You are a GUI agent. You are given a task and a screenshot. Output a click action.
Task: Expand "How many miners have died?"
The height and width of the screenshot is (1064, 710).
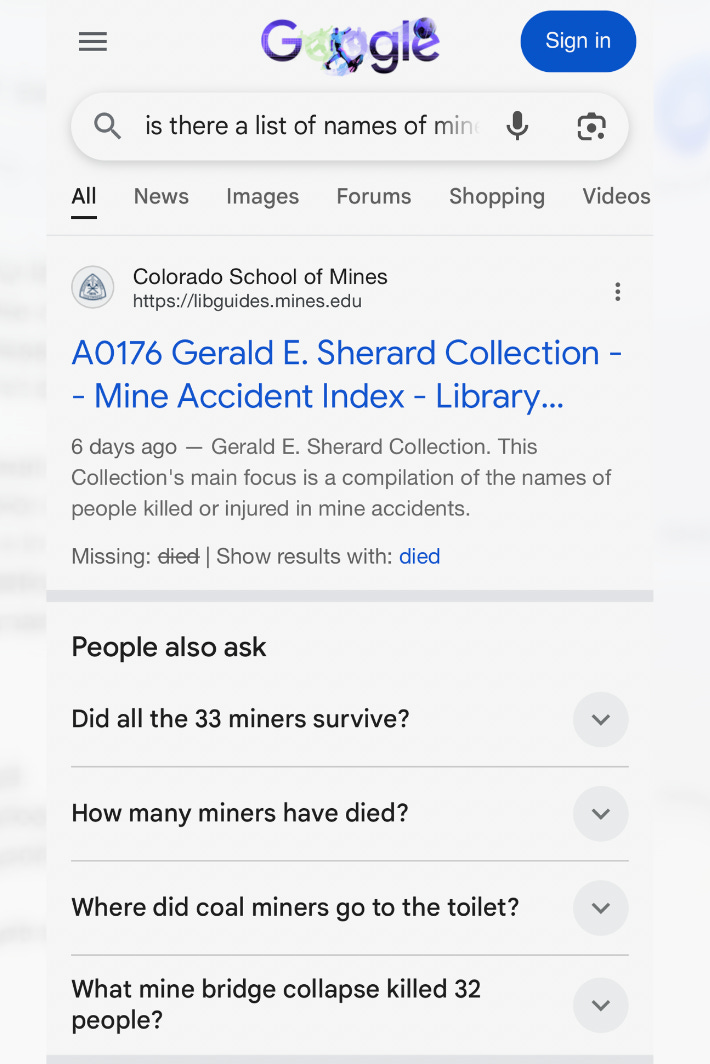coord(350,814)
